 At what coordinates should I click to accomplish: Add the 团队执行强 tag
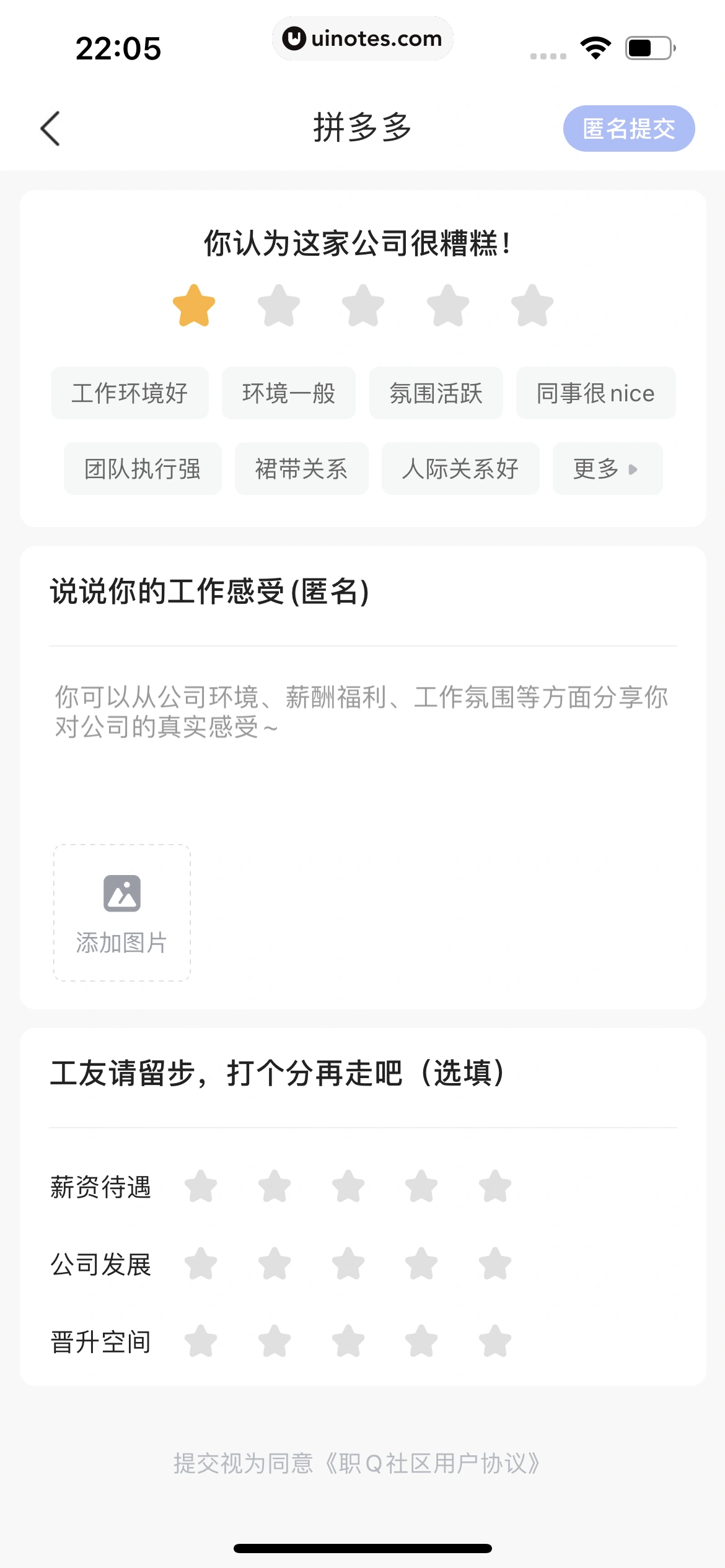143,469
